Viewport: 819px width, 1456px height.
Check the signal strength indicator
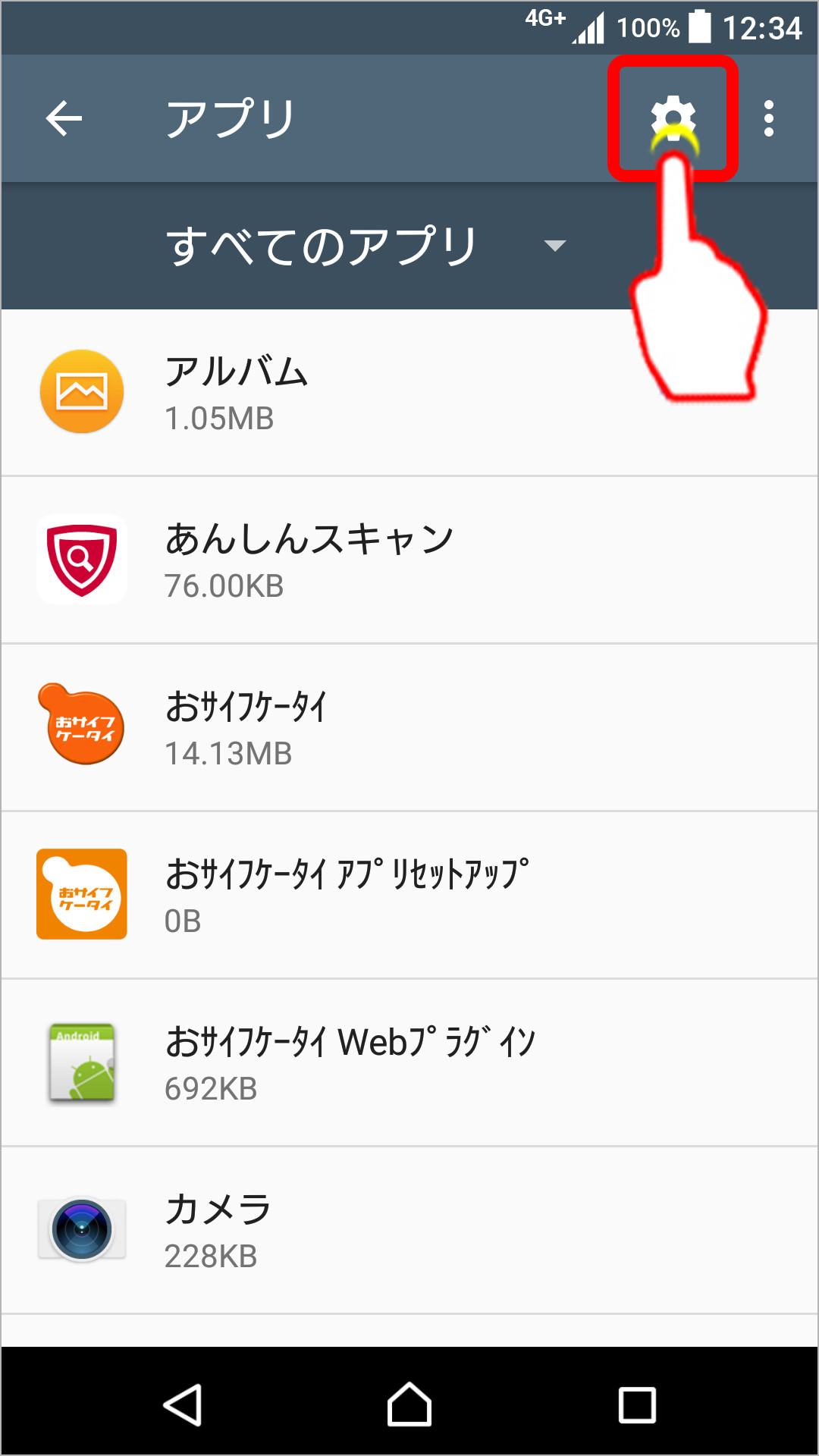point(587,28)
